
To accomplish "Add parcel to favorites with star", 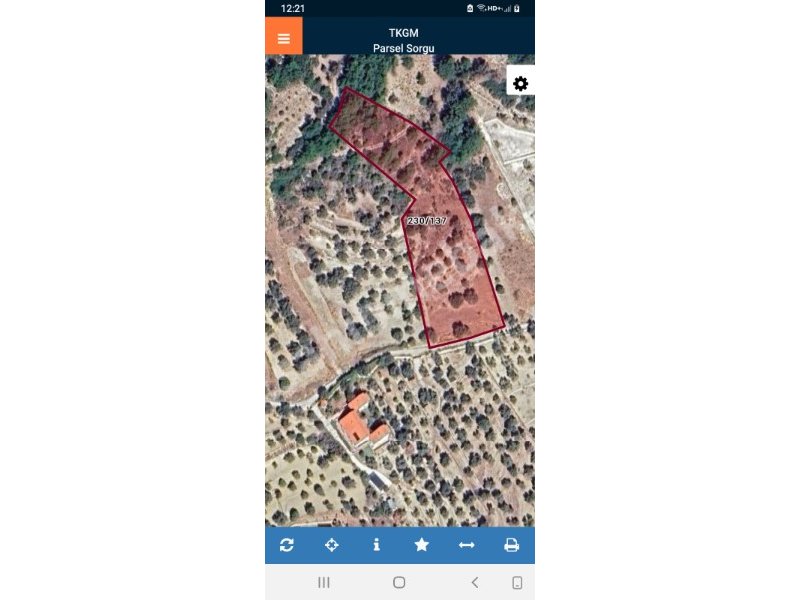I will (x=422, y=545).
